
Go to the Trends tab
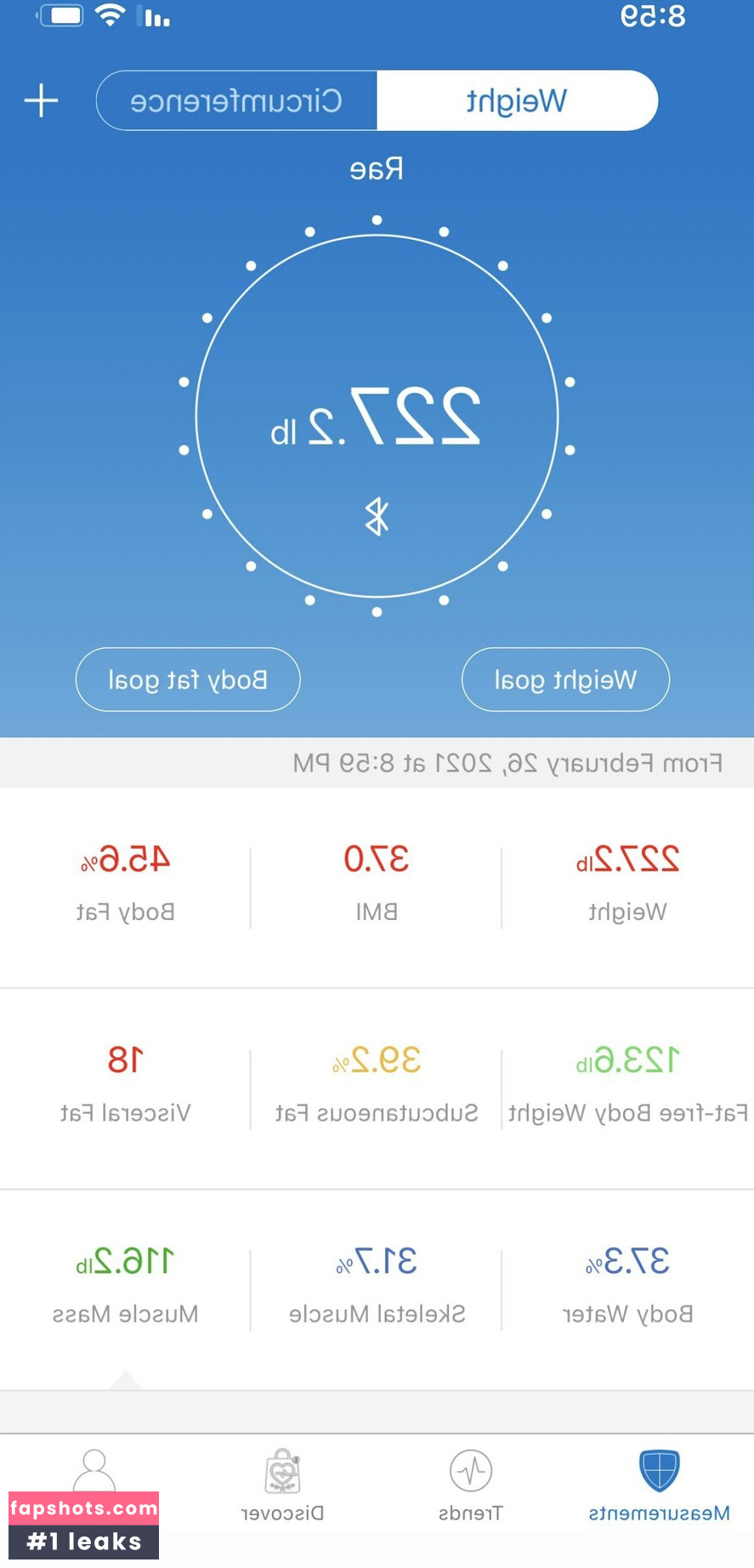[x=471, y=1486]
